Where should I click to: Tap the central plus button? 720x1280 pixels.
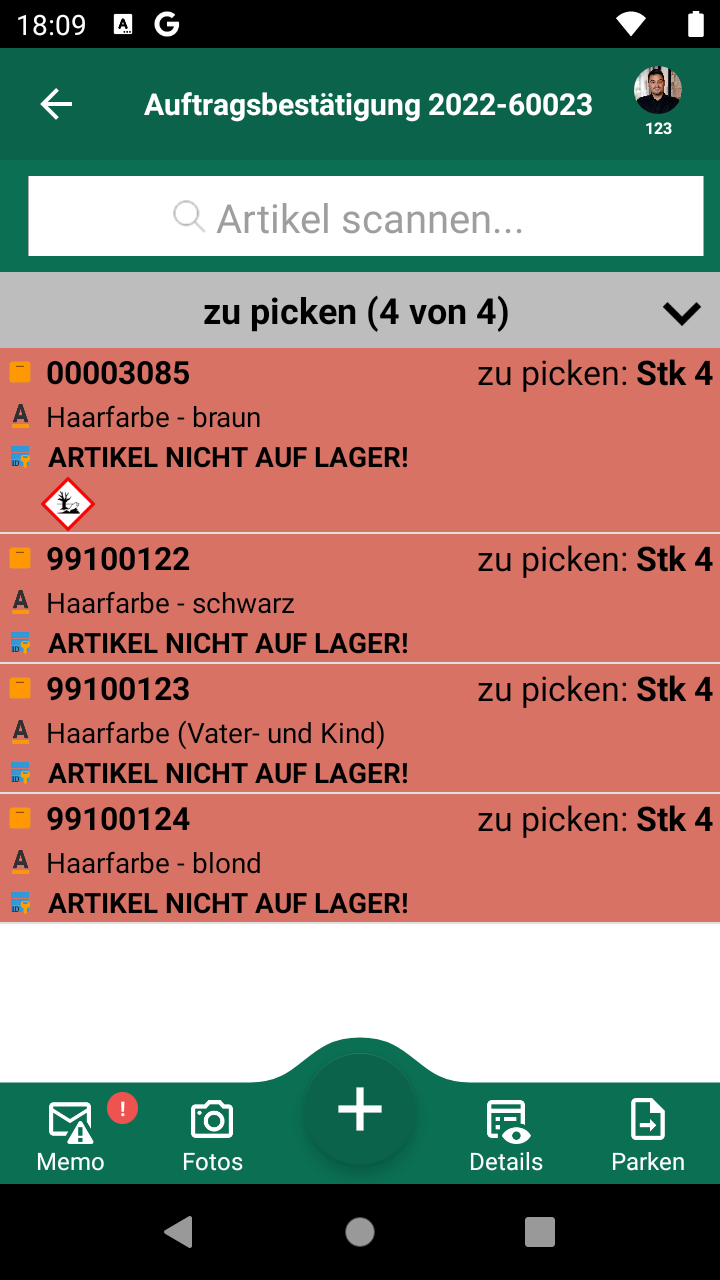(360, 1110)
